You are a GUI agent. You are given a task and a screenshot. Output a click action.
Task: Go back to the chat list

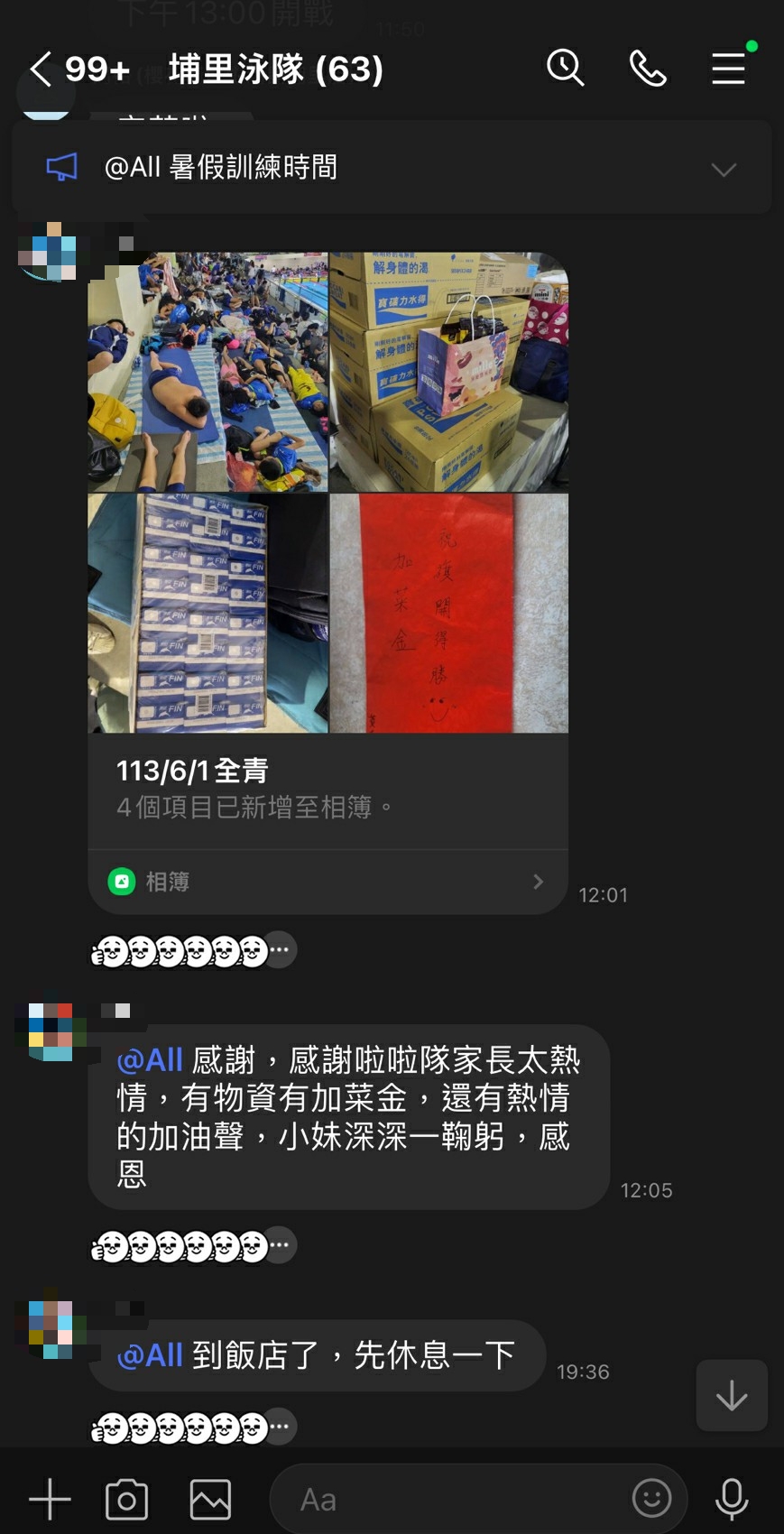(x=41, y=69)
